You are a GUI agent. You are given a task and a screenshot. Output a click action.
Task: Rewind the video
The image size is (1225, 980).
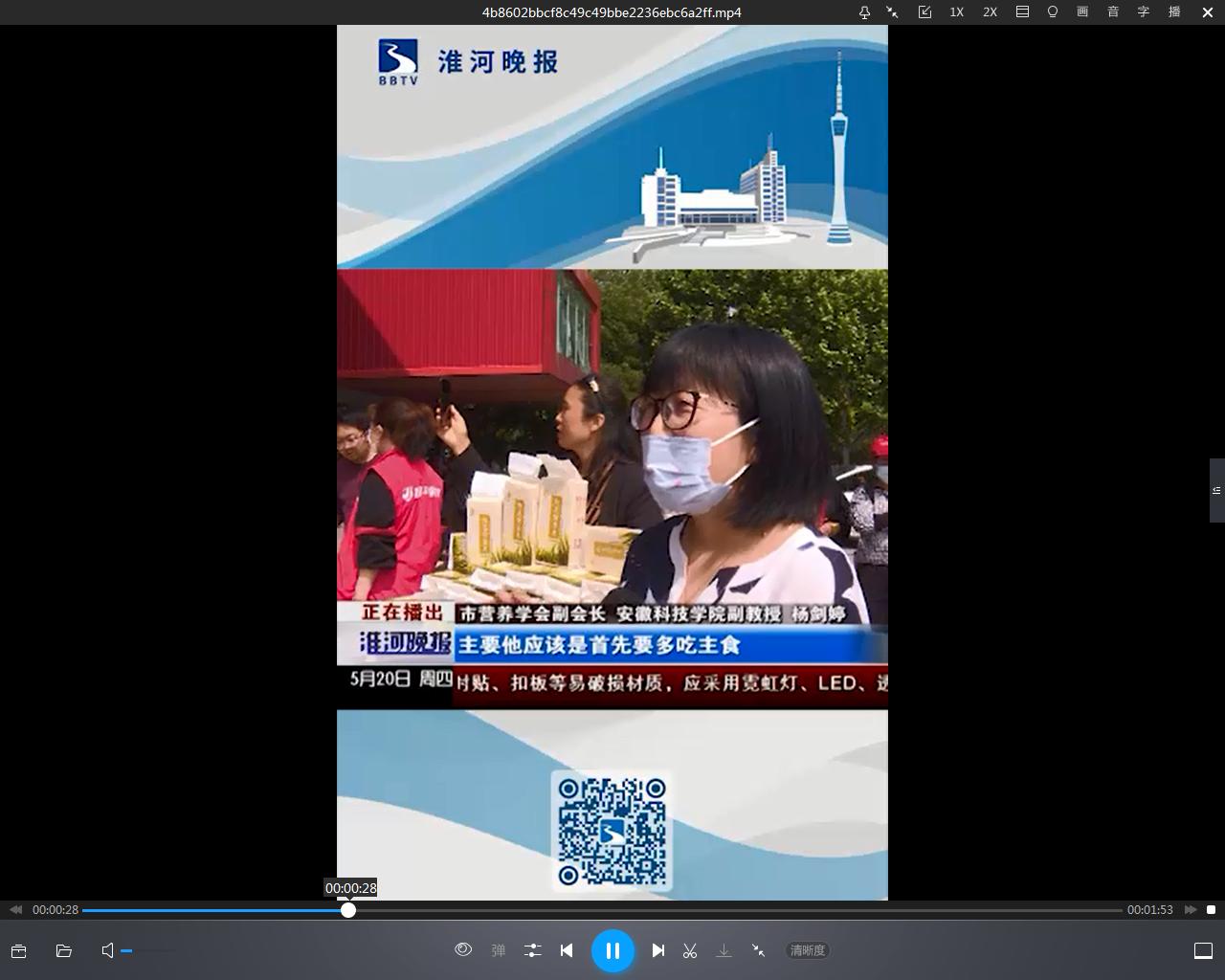[15, 910]
